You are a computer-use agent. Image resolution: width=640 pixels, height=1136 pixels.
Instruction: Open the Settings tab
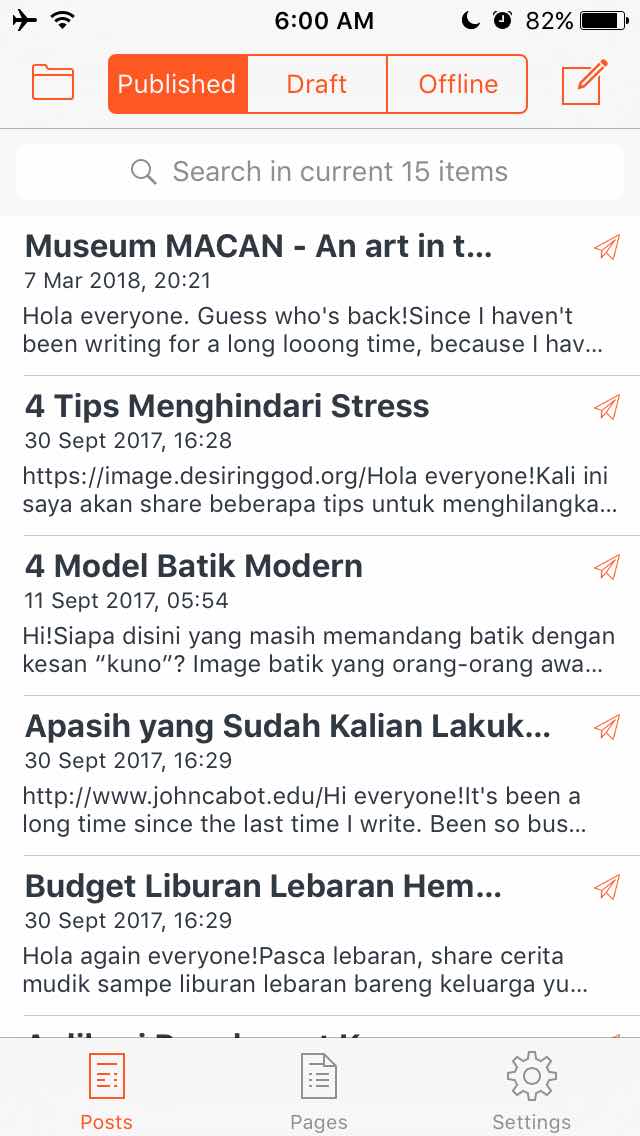(x=531, y=1090)
